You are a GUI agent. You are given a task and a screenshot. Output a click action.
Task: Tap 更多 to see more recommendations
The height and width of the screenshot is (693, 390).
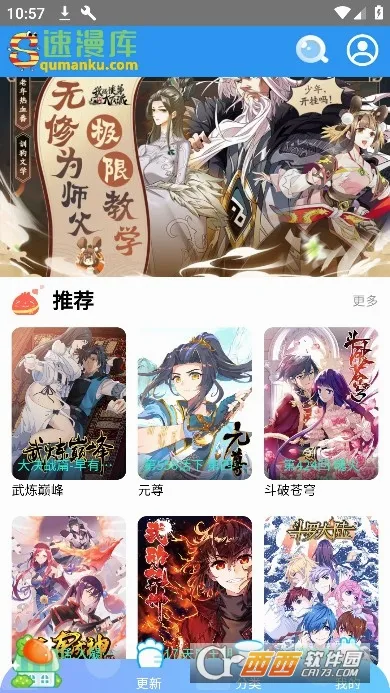(365, 301)
